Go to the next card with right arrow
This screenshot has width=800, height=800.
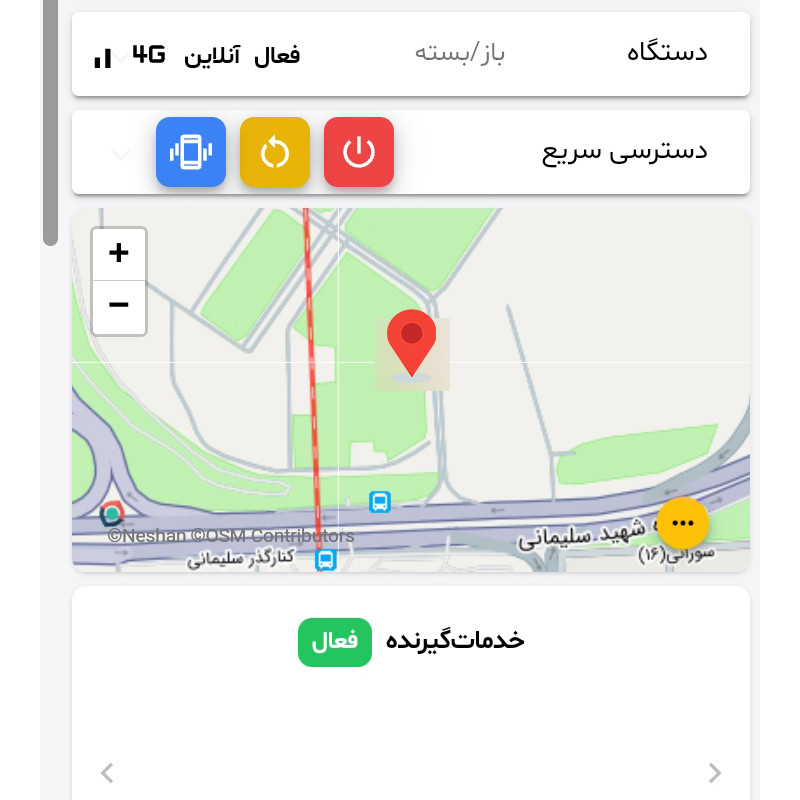point(714,772)
